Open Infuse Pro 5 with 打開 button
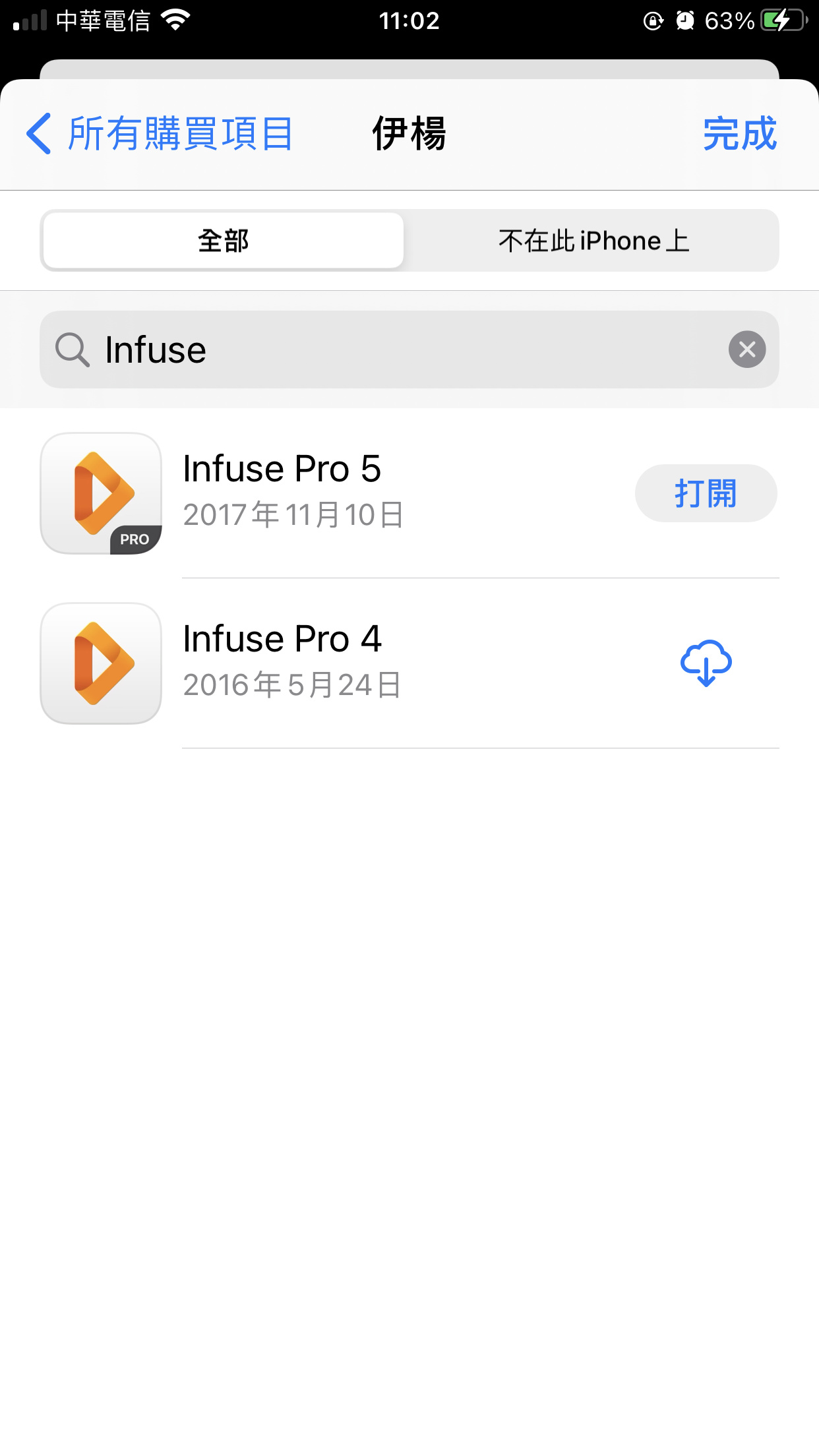Screen dimensions: 819x1456 click(706, 493)
